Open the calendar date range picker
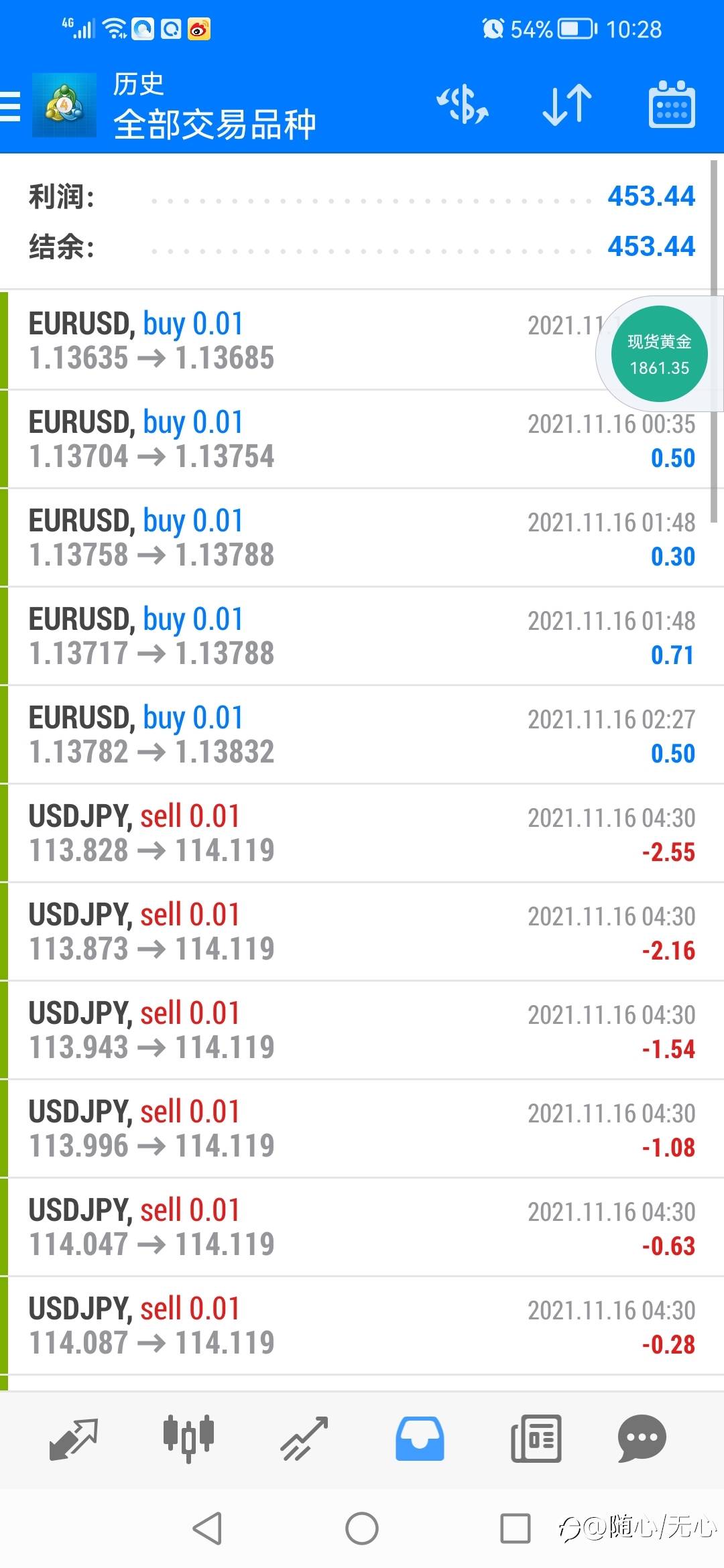Screen dimensions: 724x1568 672,105
